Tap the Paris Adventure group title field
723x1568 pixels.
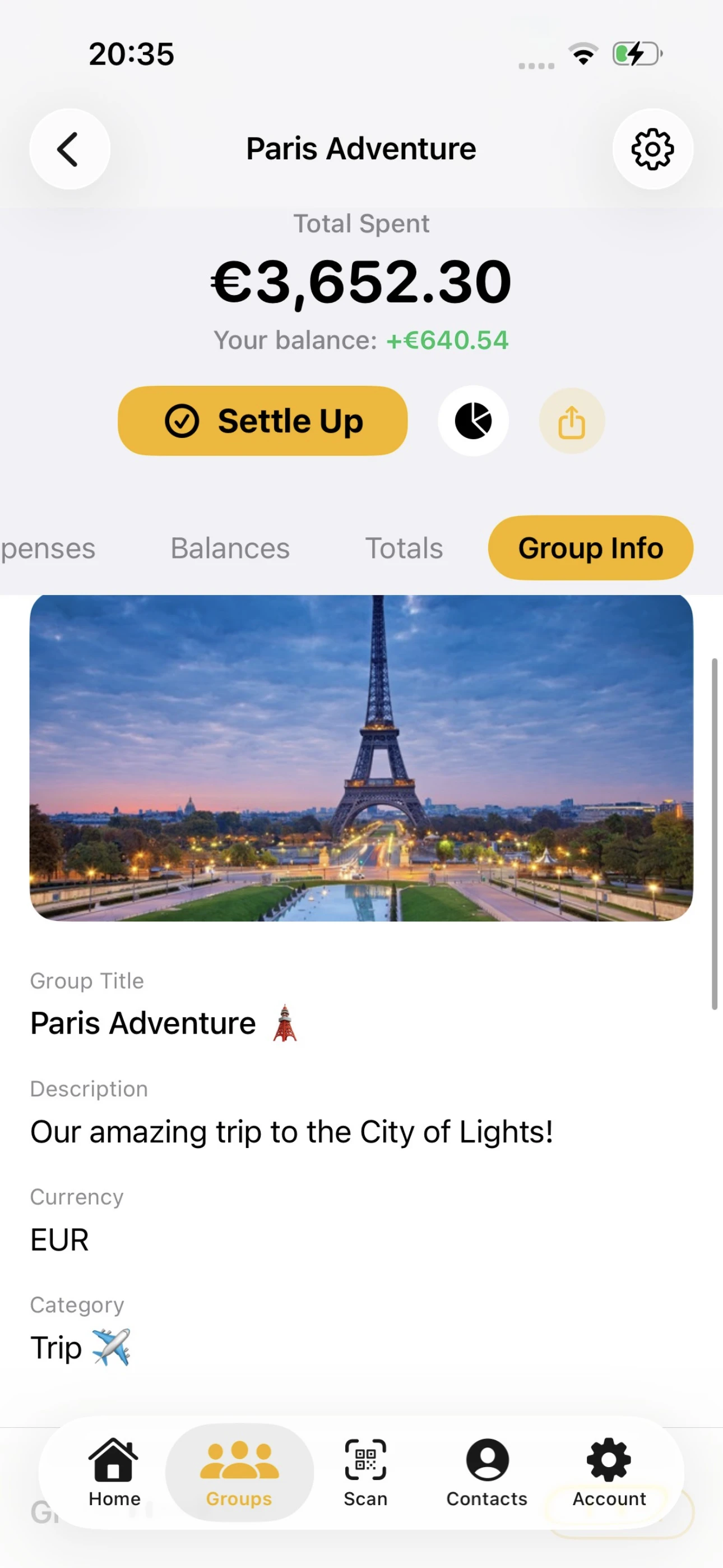tap(163, 1022)
